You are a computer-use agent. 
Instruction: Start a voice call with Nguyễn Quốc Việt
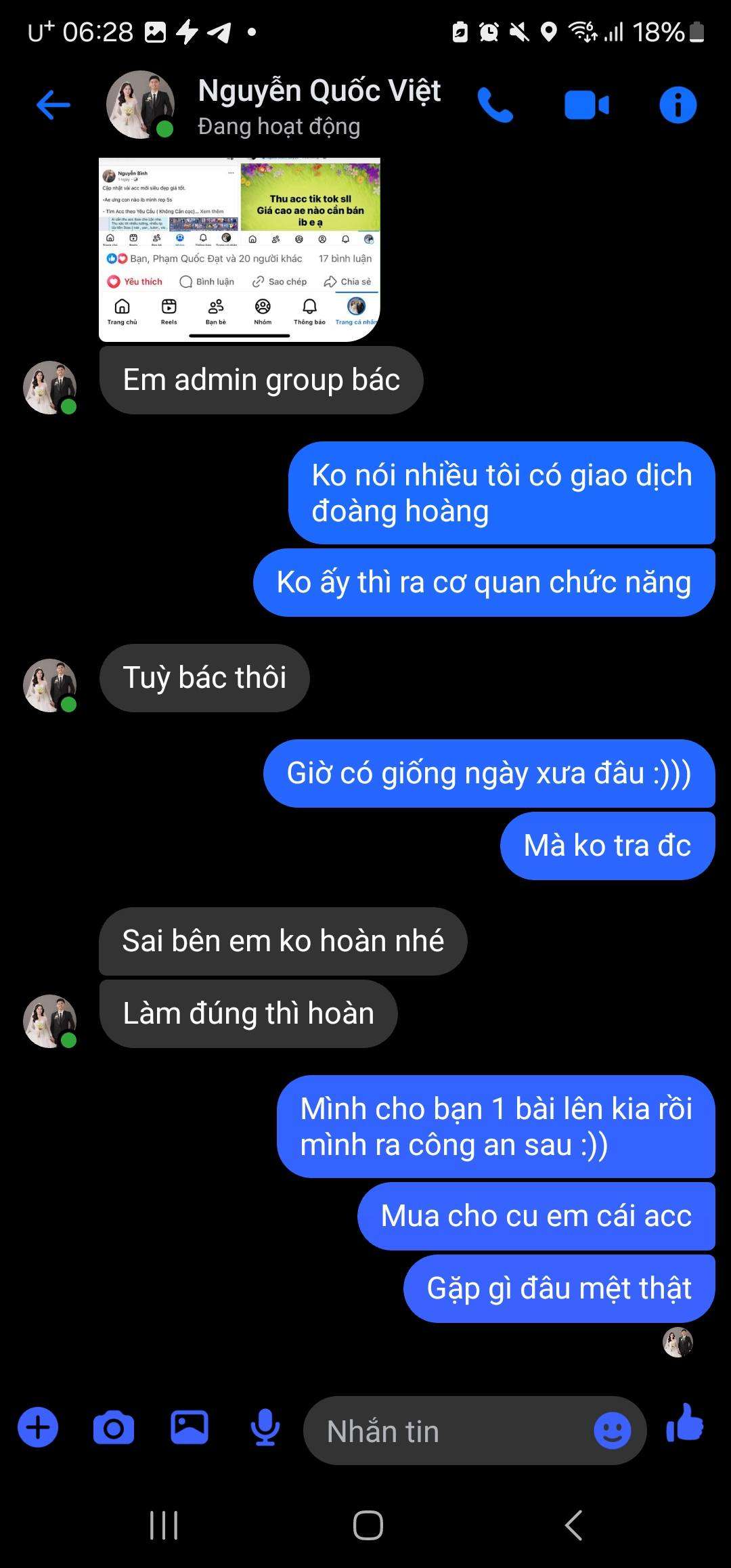tap(495, 105)
